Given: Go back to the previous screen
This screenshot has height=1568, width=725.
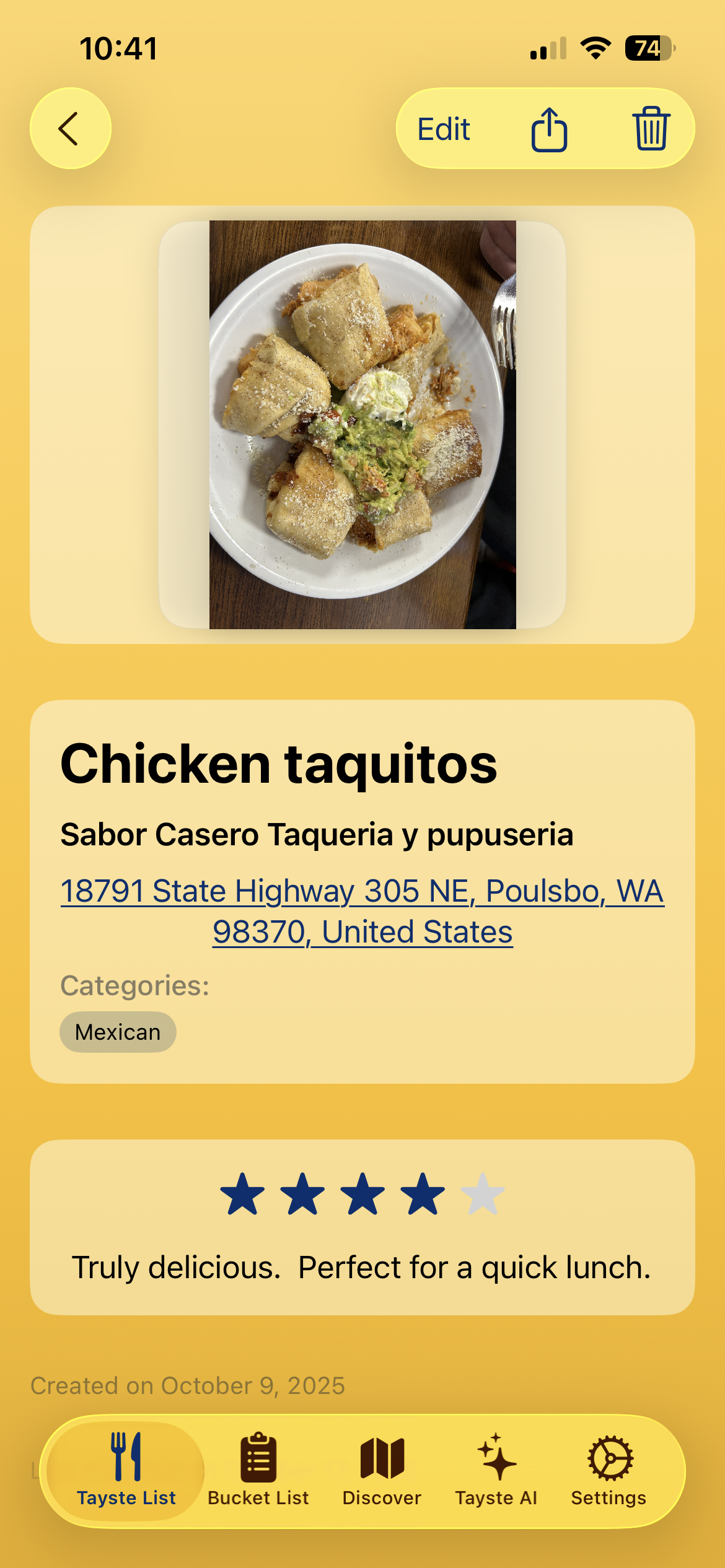Looking at the screenshot, I should coord(71,128).
